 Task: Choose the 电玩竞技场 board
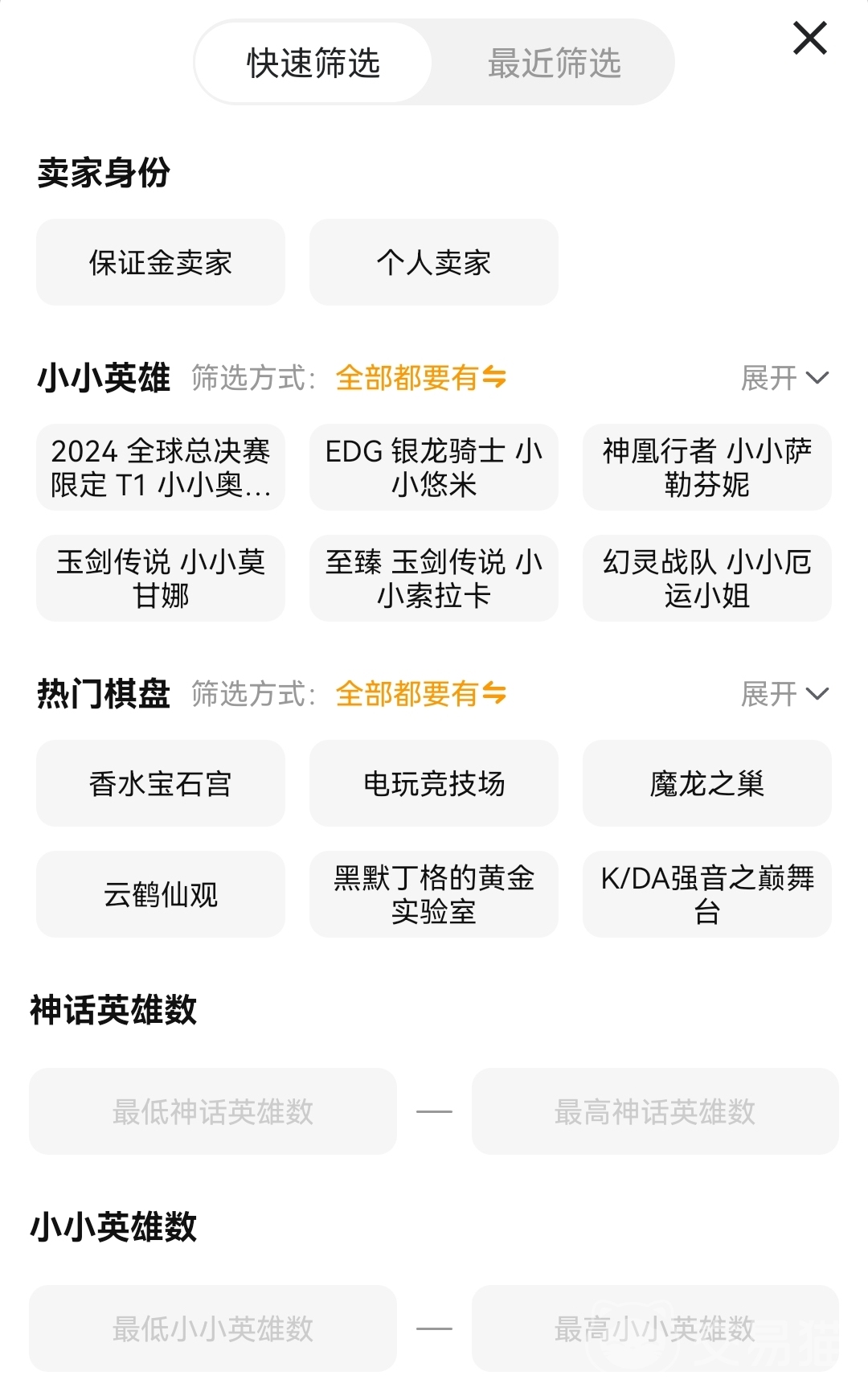tap(434, 783)
